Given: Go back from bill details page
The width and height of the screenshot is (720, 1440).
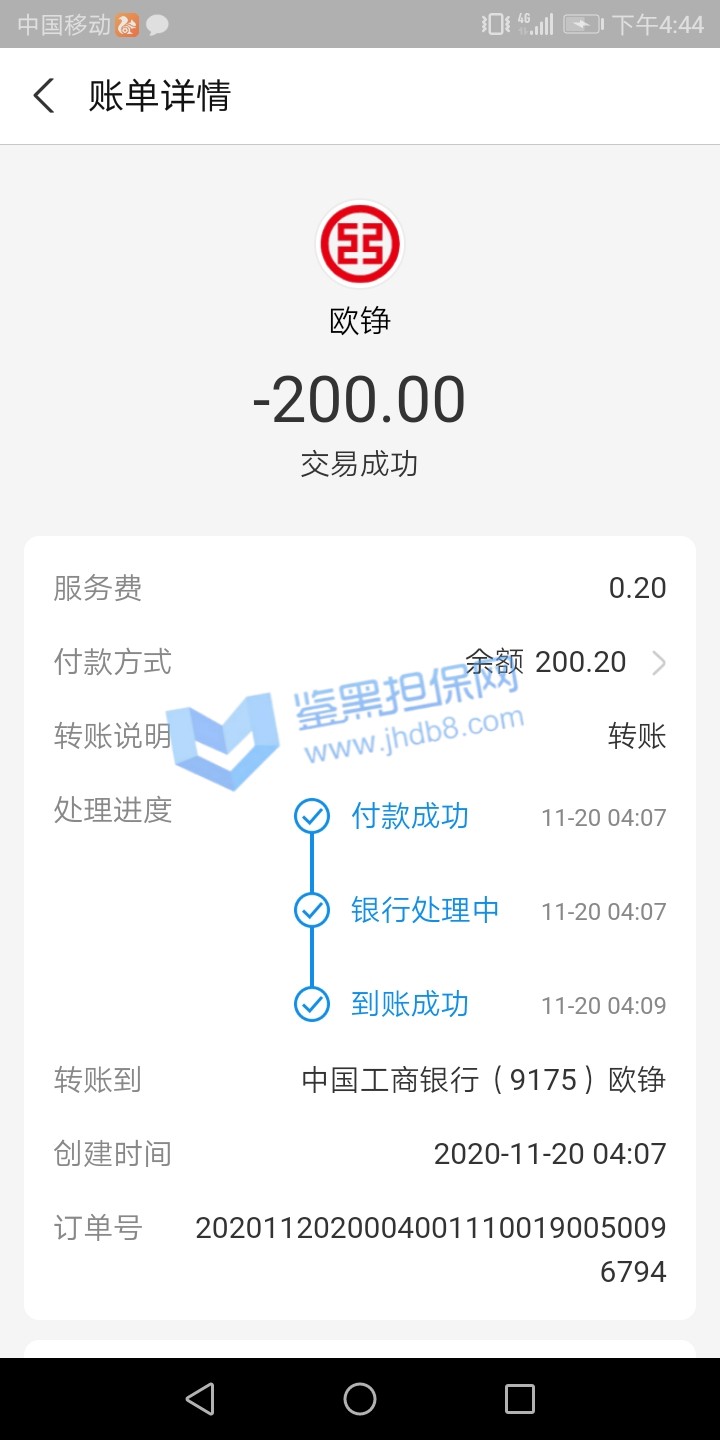Looking at the screenshot, I should click(44, 96).
